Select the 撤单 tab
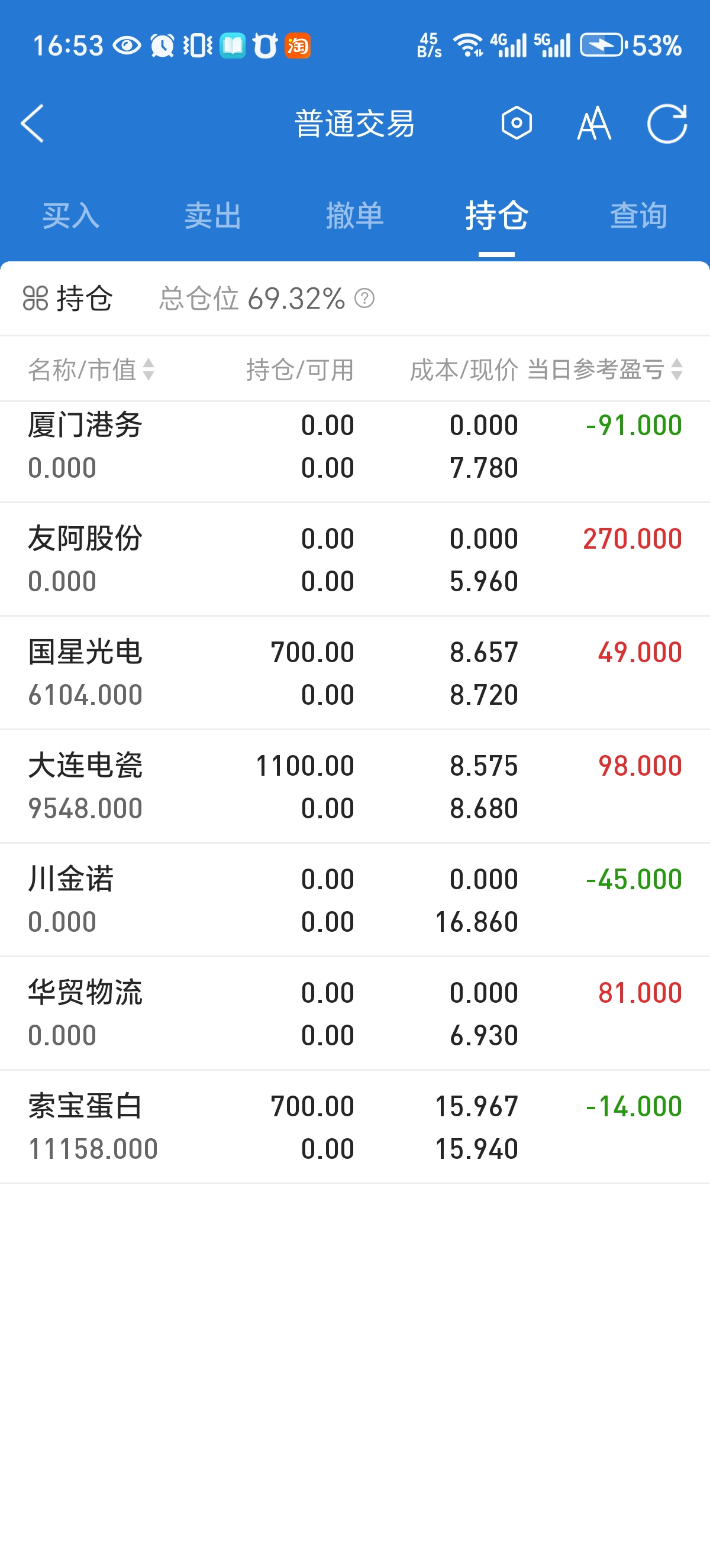710x1568 pixels. (355, 215)
